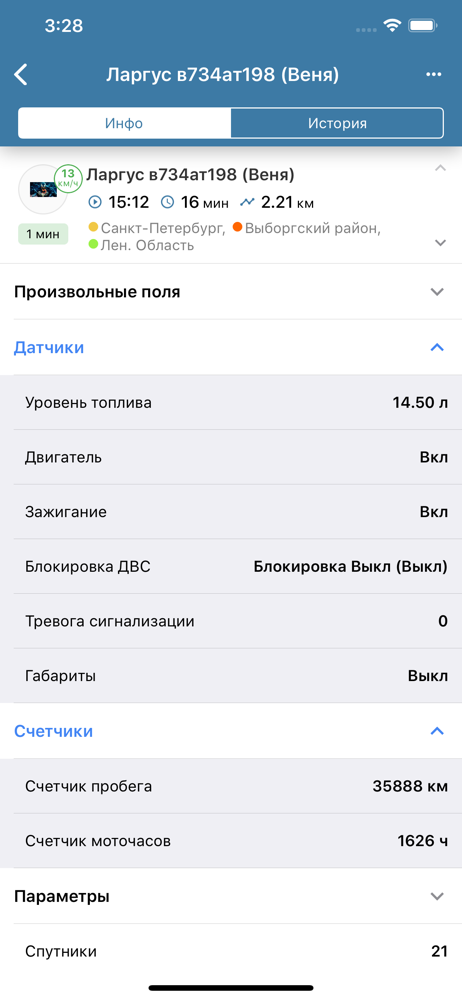Select the Инфо tab
The image size is (462, 1000).
pos(124,123)
